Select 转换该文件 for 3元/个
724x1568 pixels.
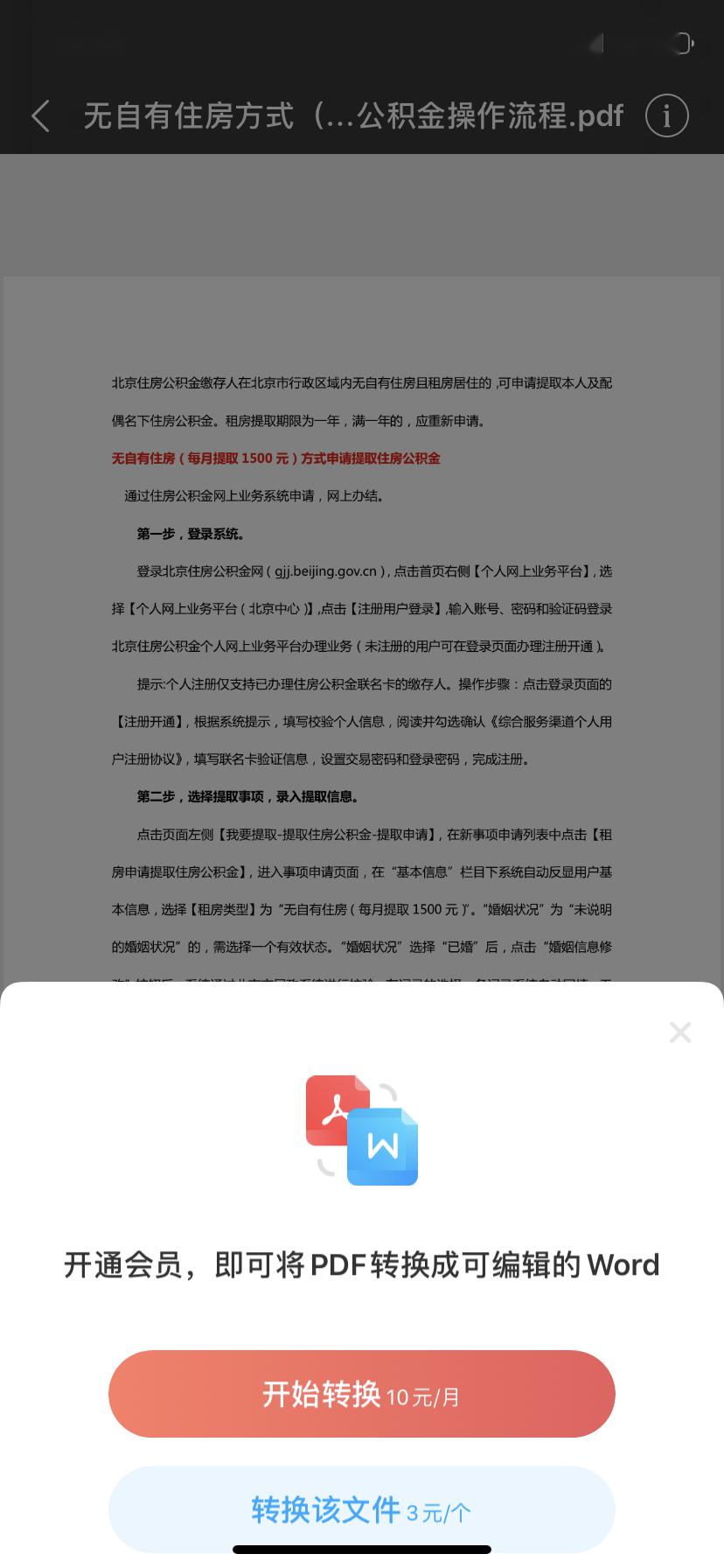pos(361,1510)
